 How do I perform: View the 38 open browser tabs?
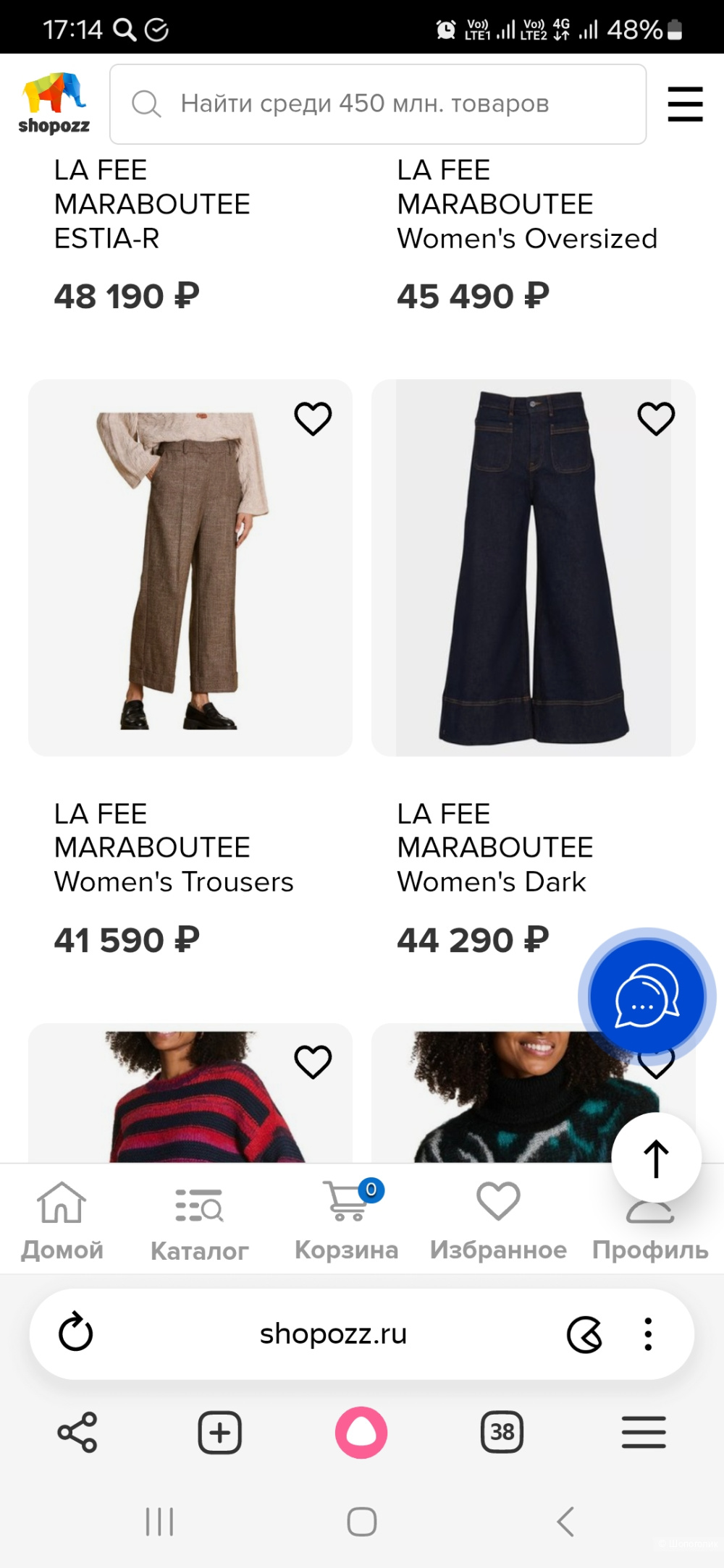[502, 1432]
